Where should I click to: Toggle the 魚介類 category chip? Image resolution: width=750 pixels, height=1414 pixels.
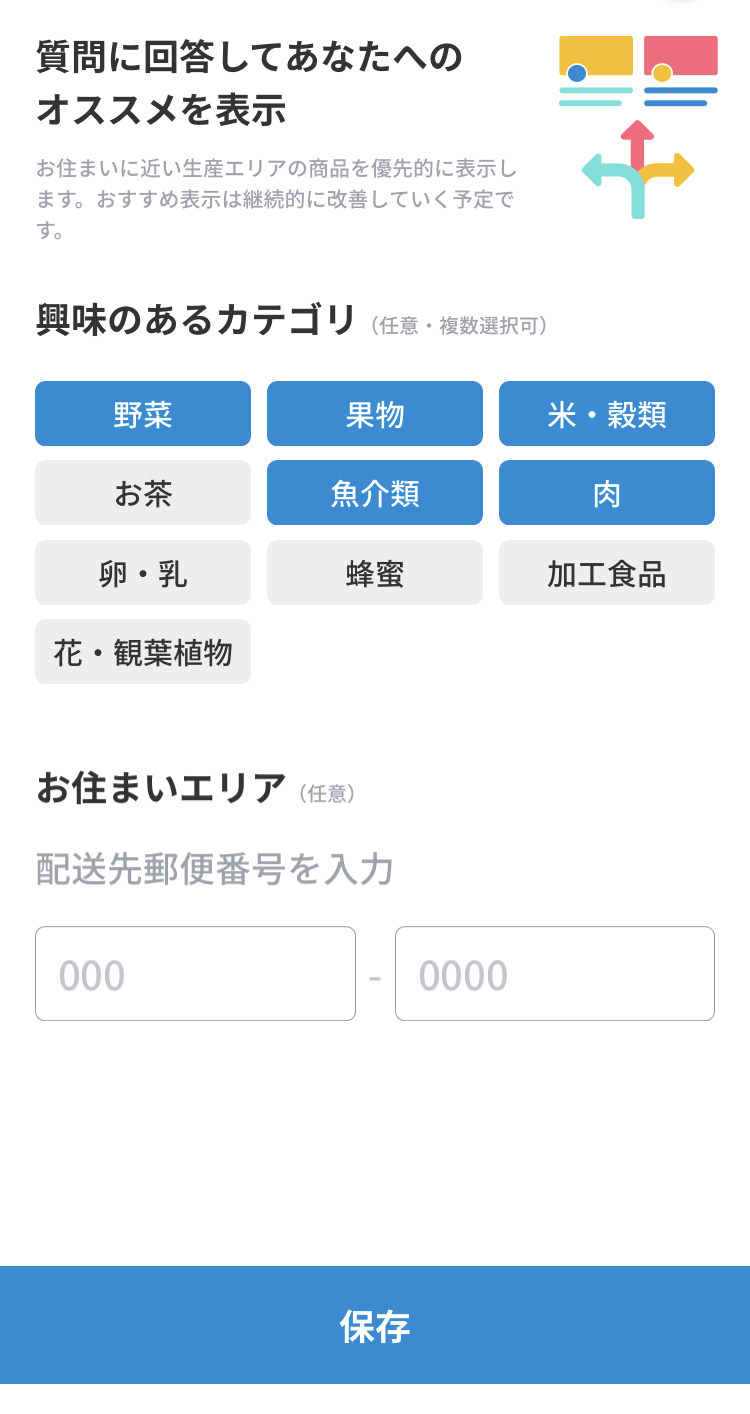click(x=375, y=493)
